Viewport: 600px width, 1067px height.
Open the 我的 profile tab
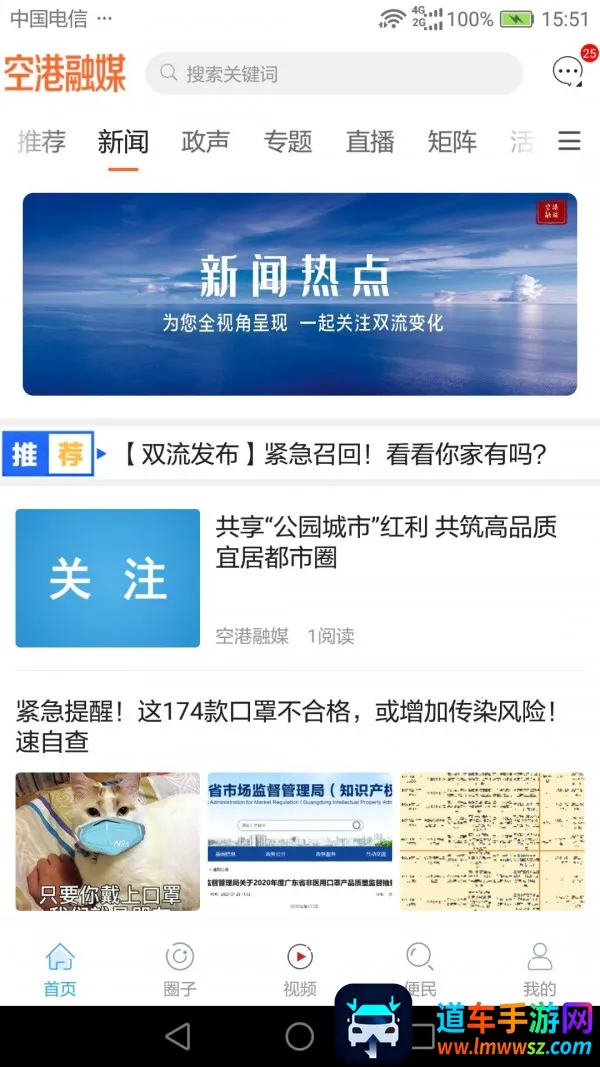coord(540,970)
